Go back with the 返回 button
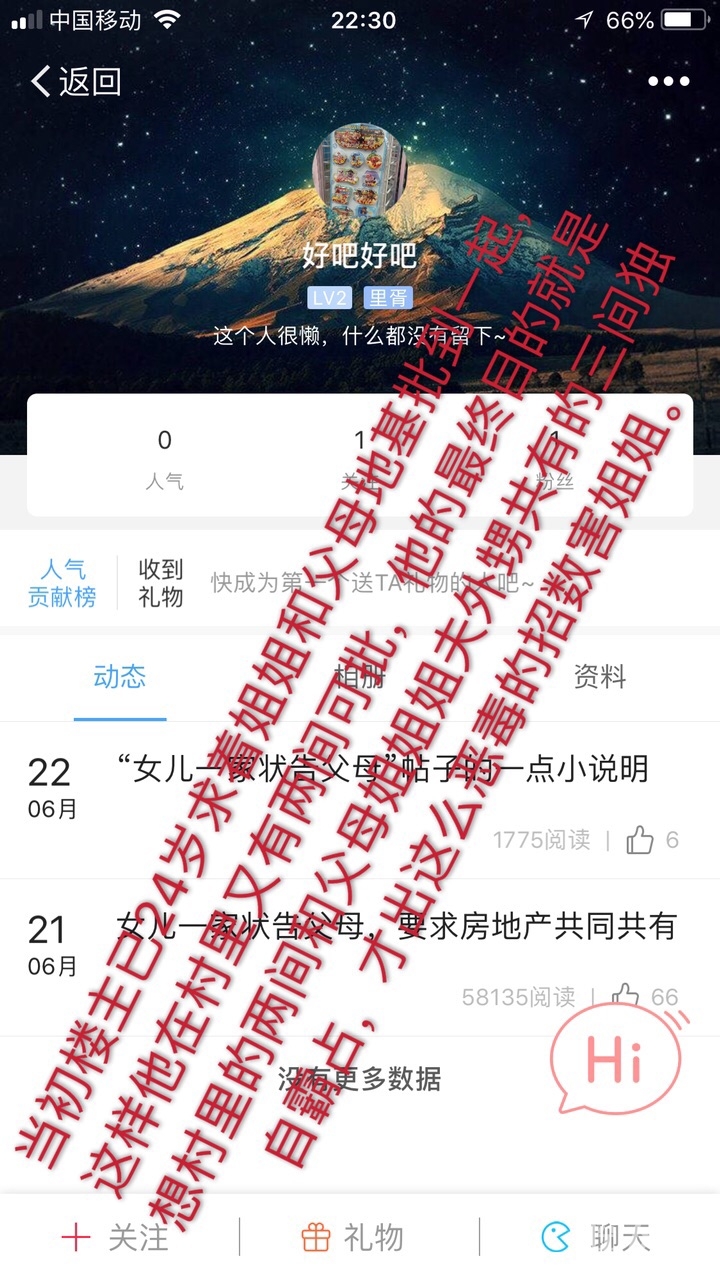Image resolution: width=720 pixels, height=1280 pixels. click(76, 81)
